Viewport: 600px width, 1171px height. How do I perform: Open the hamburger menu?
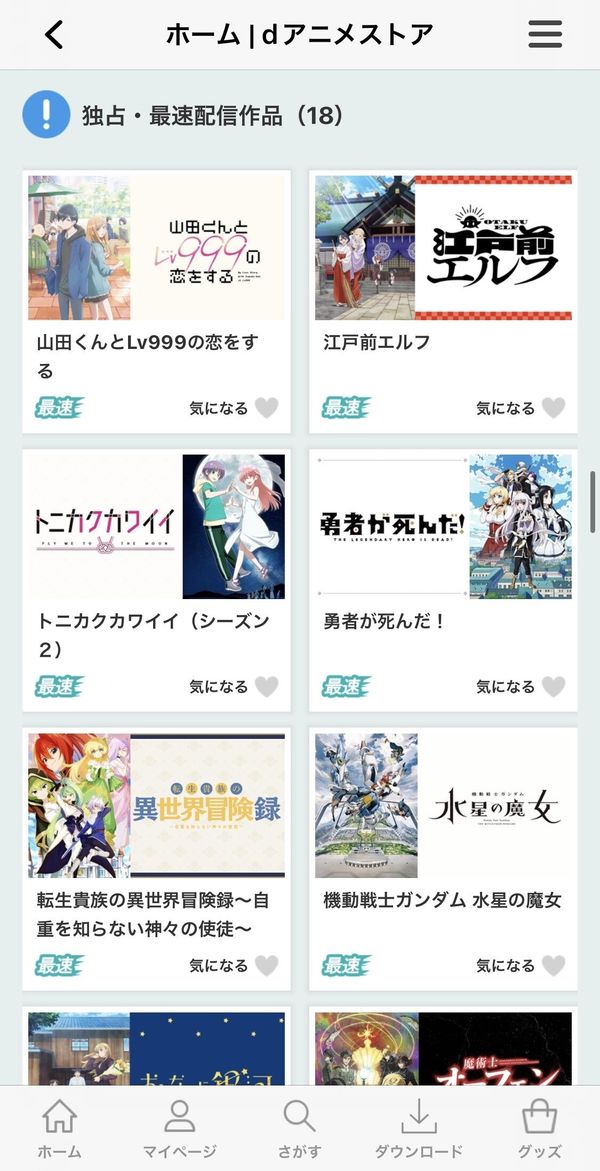[545, 34]
